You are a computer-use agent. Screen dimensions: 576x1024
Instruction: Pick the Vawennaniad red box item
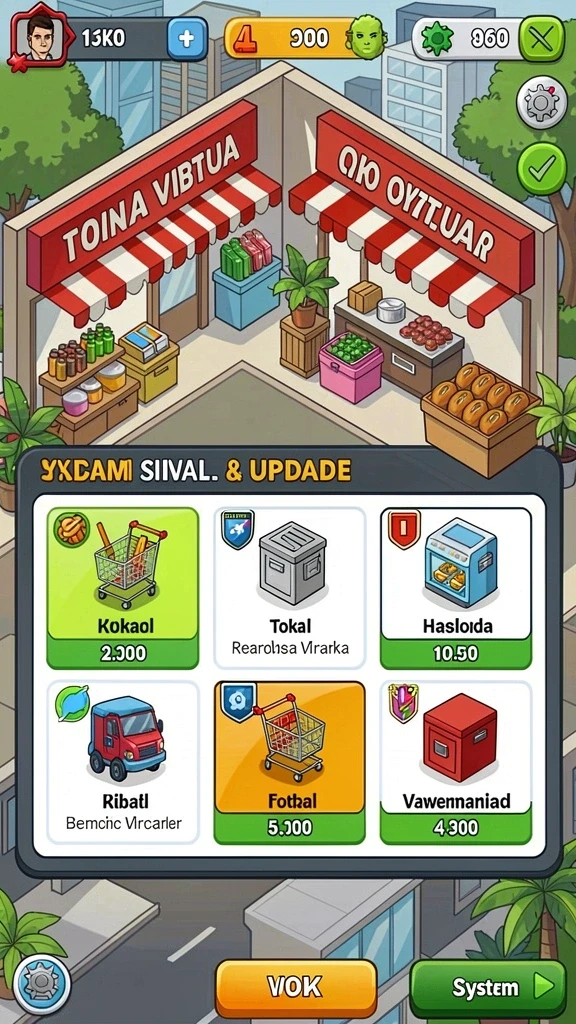[456, 763]
